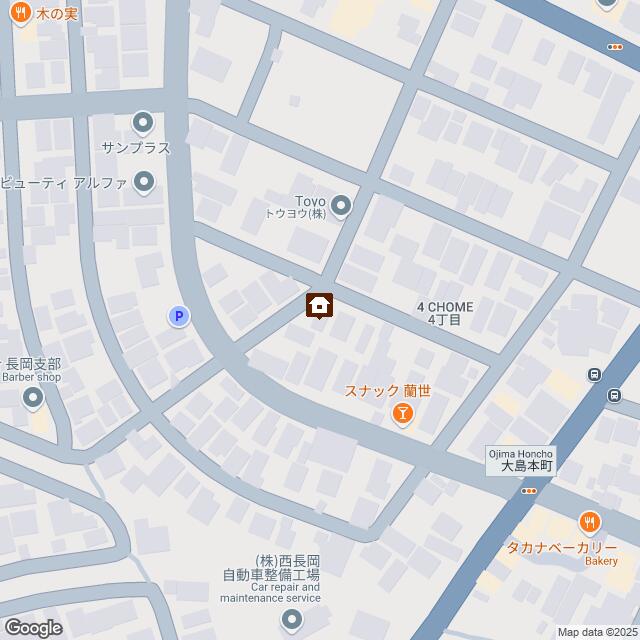Select the parking P marker
The width and height of the screenshot is (640, 640).
point(178,316)
